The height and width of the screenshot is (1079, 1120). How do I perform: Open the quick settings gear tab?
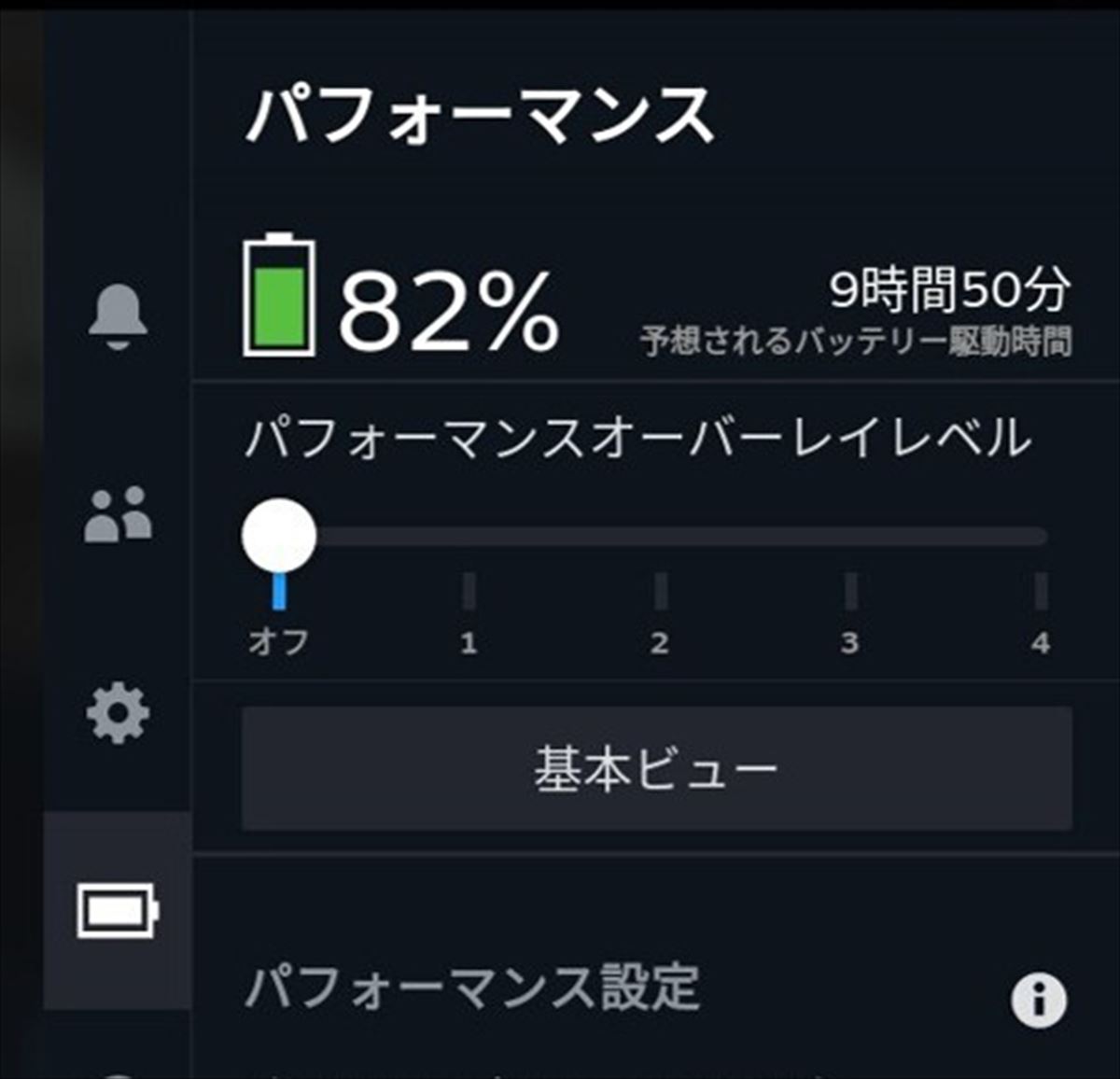(x=118, y=714)
